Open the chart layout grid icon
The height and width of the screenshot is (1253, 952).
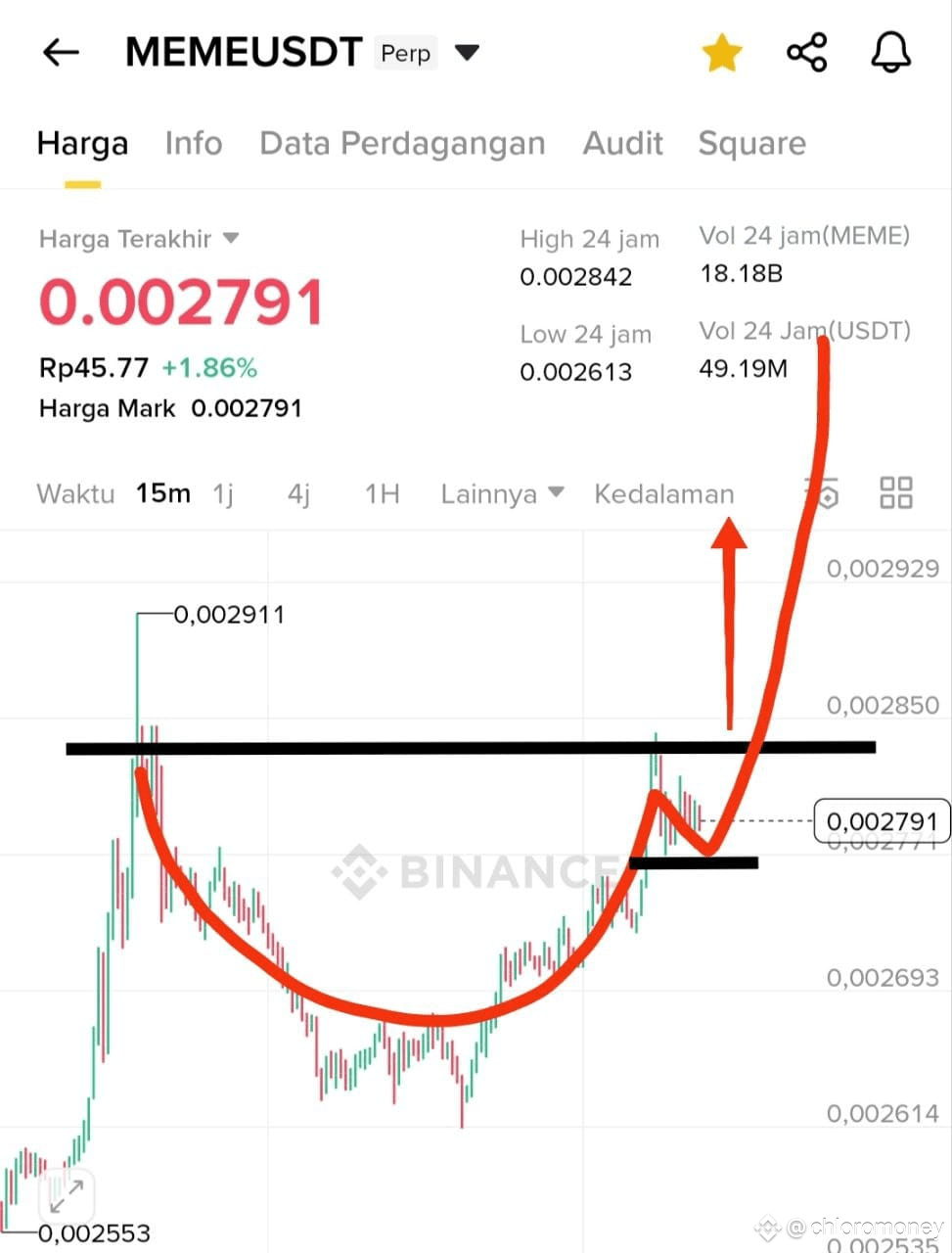click(895, 493)
